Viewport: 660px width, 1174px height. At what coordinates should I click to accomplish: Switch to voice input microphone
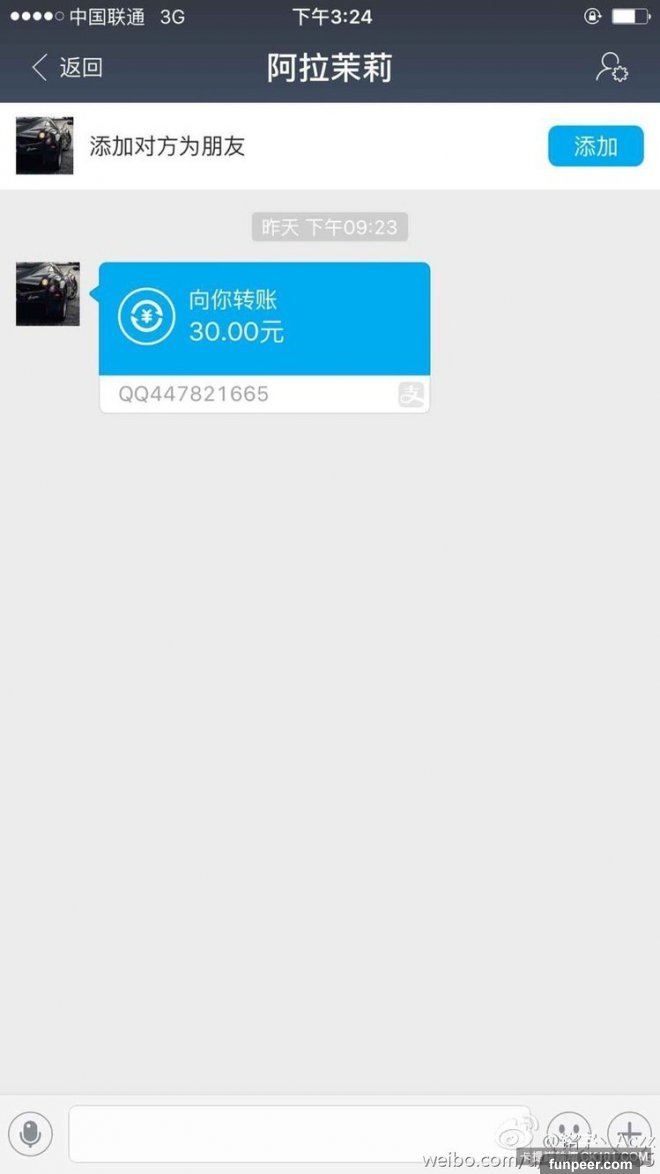tap(31, 1134)
